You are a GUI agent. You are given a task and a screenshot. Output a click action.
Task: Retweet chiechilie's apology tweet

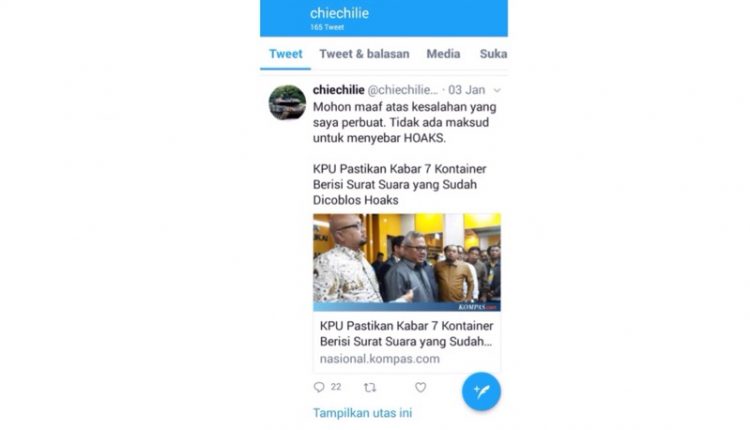(x=370, y=387)
